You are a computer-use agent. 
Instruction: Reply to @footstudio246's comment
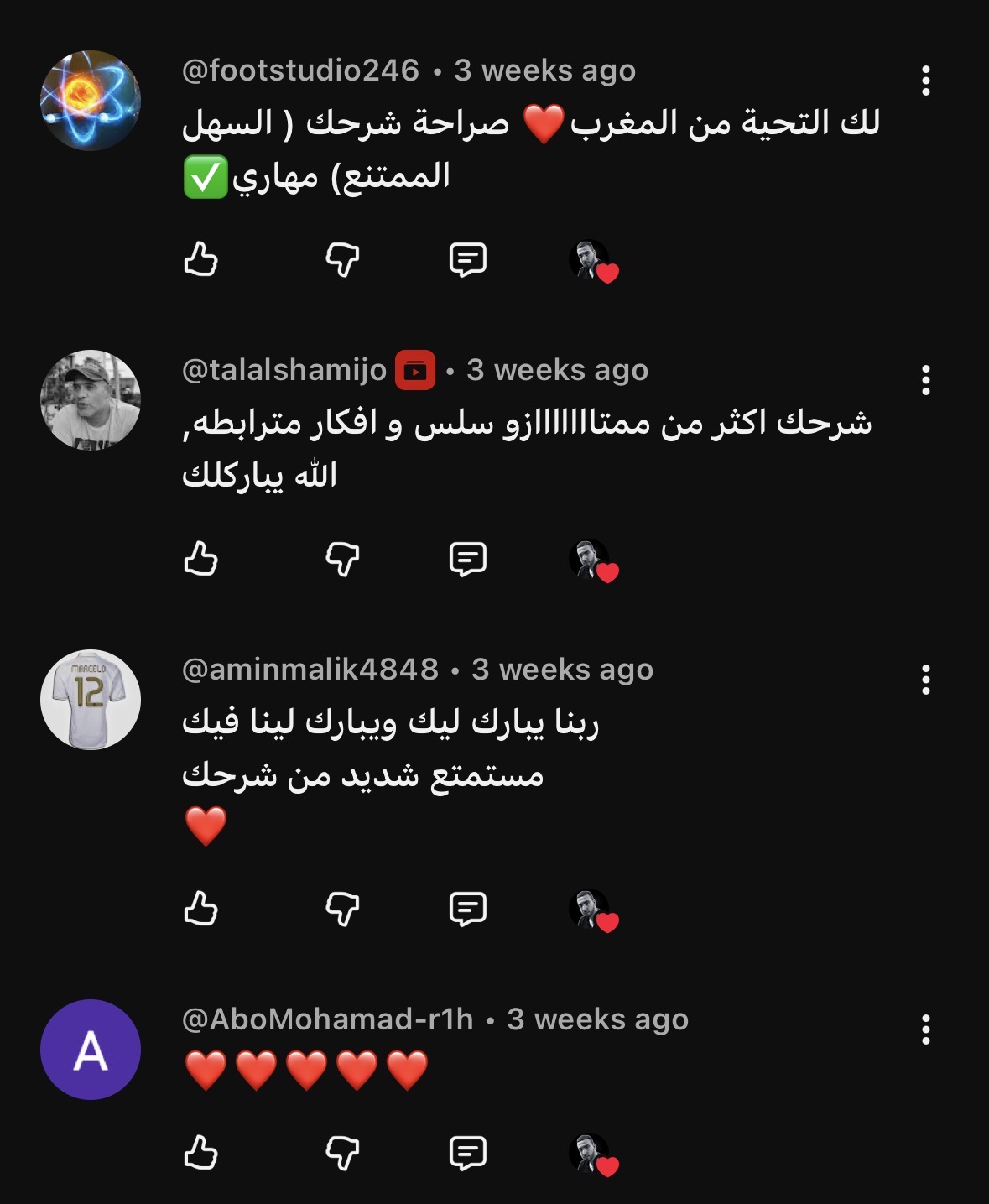click(x=467, y=259)
